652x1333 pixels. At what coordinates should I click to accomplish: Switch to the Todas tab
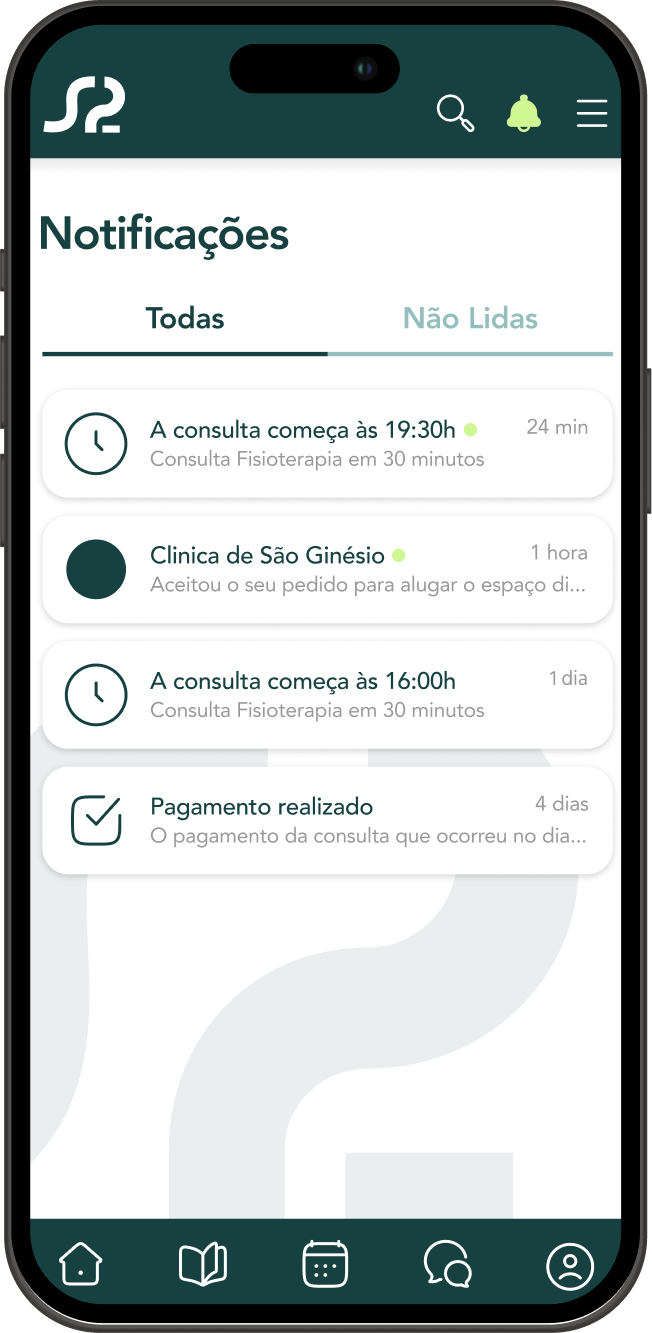(x=185, y=320)
